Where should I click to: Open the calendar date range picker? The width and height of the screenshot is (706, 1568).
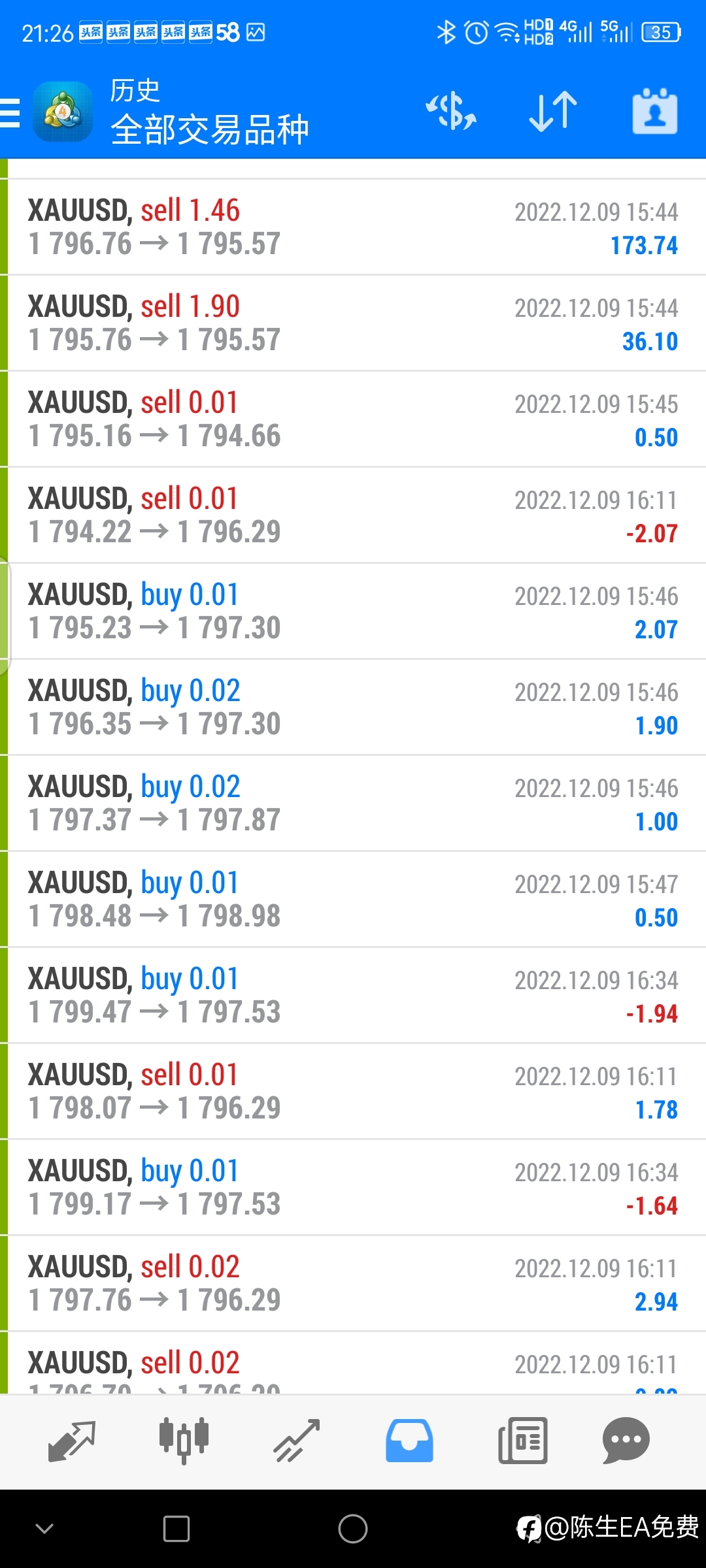tap(655, 111)
